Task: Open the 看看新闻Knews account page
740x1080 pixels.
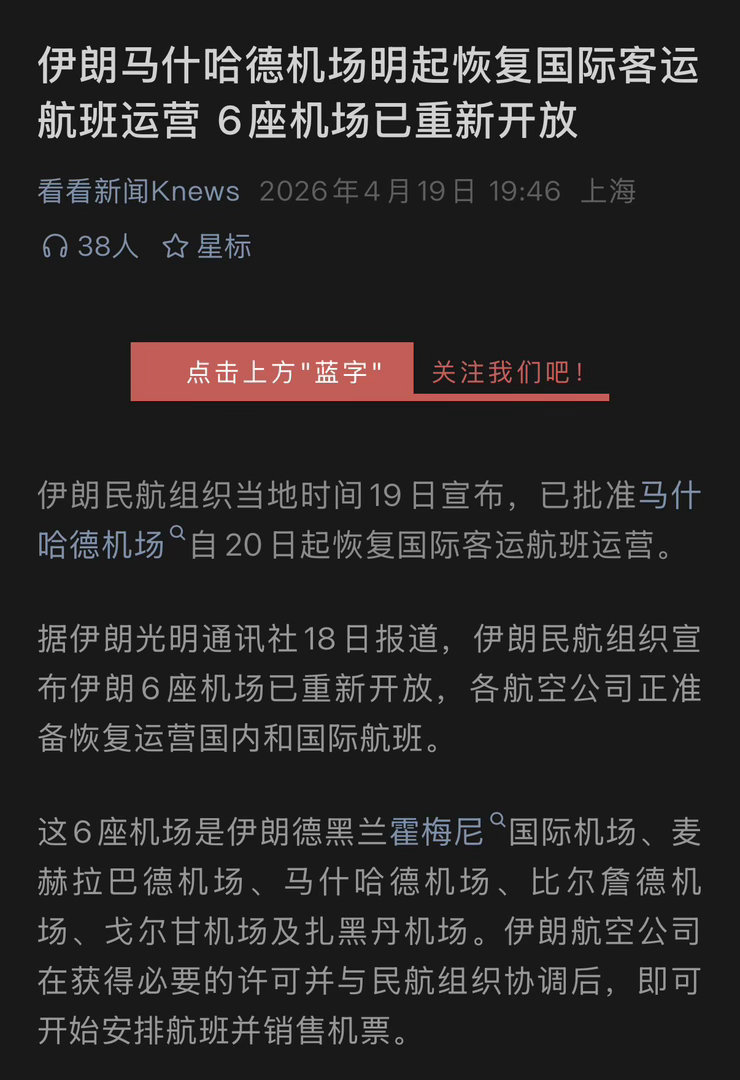Action: (x=138, y=190)
